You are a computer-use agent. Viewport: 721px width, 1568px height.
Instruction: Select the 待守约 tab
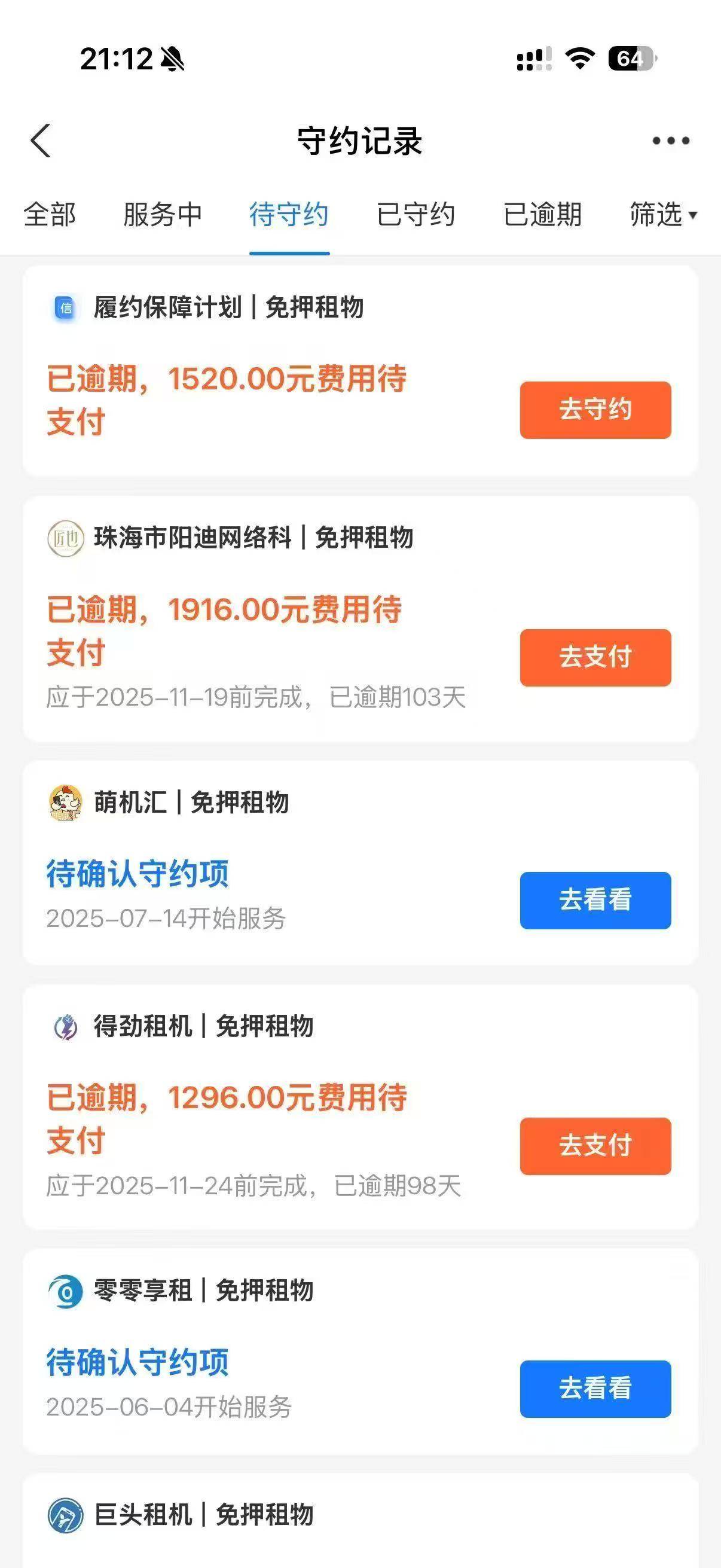point(289,215)
